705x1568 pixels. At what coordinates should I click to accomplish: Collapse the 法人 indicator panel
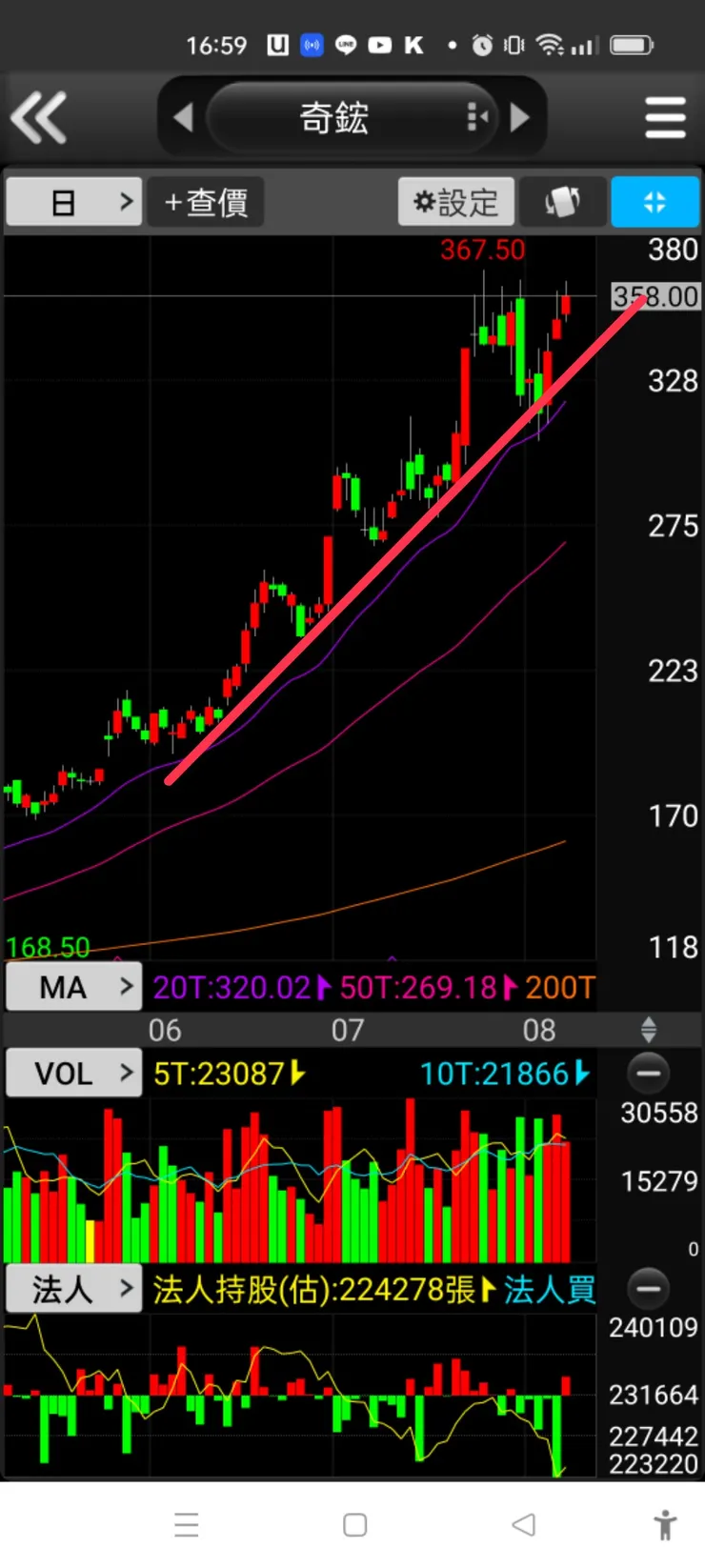tap(649, 1289)
